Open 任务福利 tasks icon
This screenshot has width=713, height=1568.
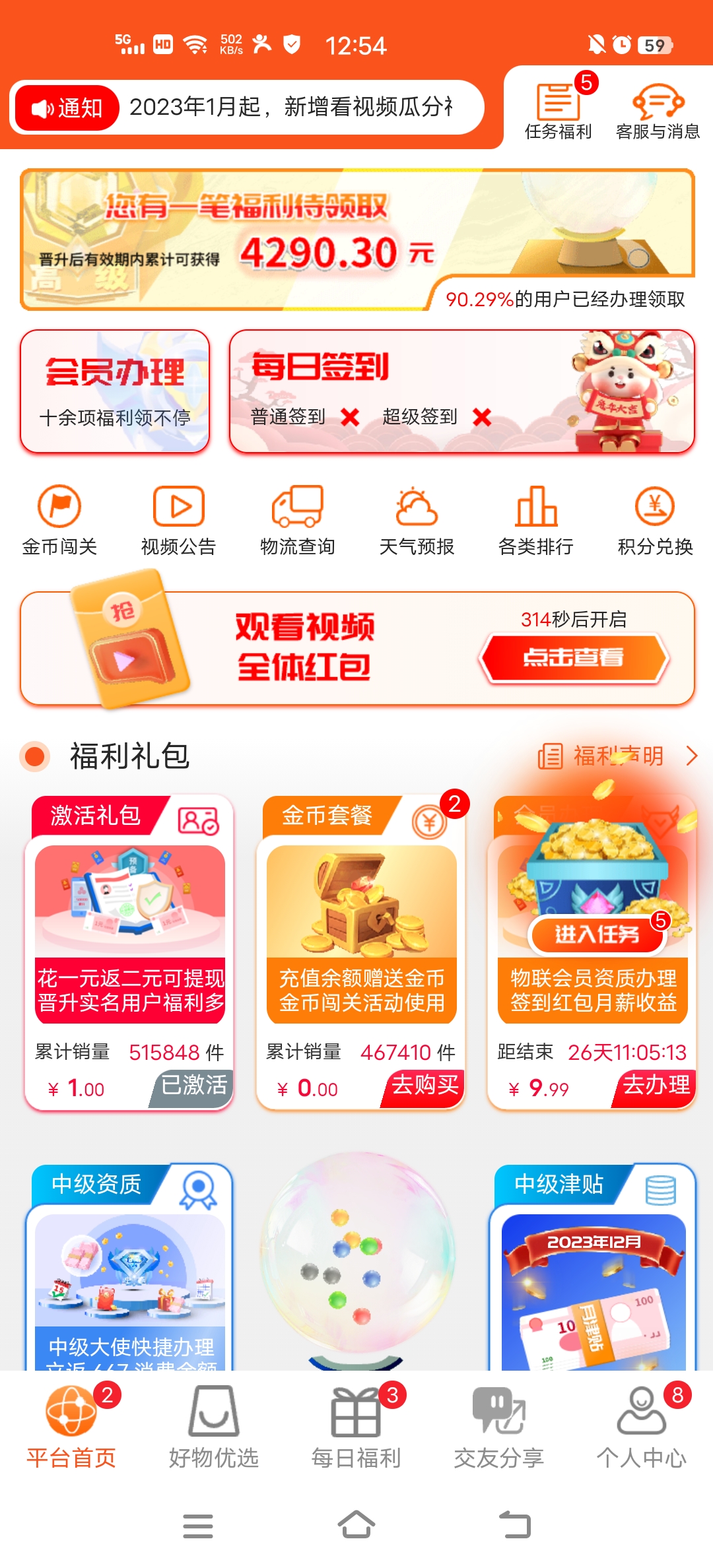(x=558, y=110)
